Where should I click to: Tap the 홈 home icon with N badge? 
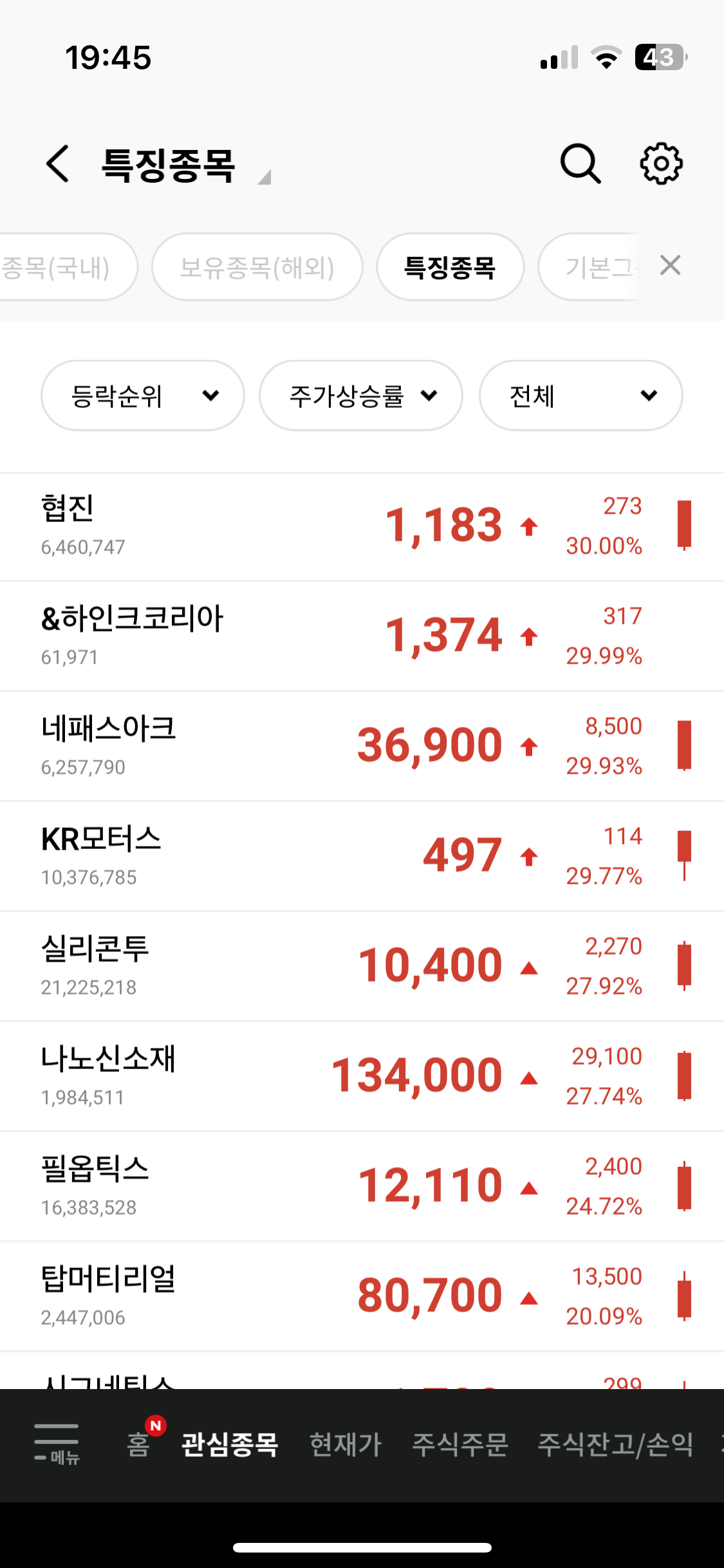click(x=138, y=1445)
